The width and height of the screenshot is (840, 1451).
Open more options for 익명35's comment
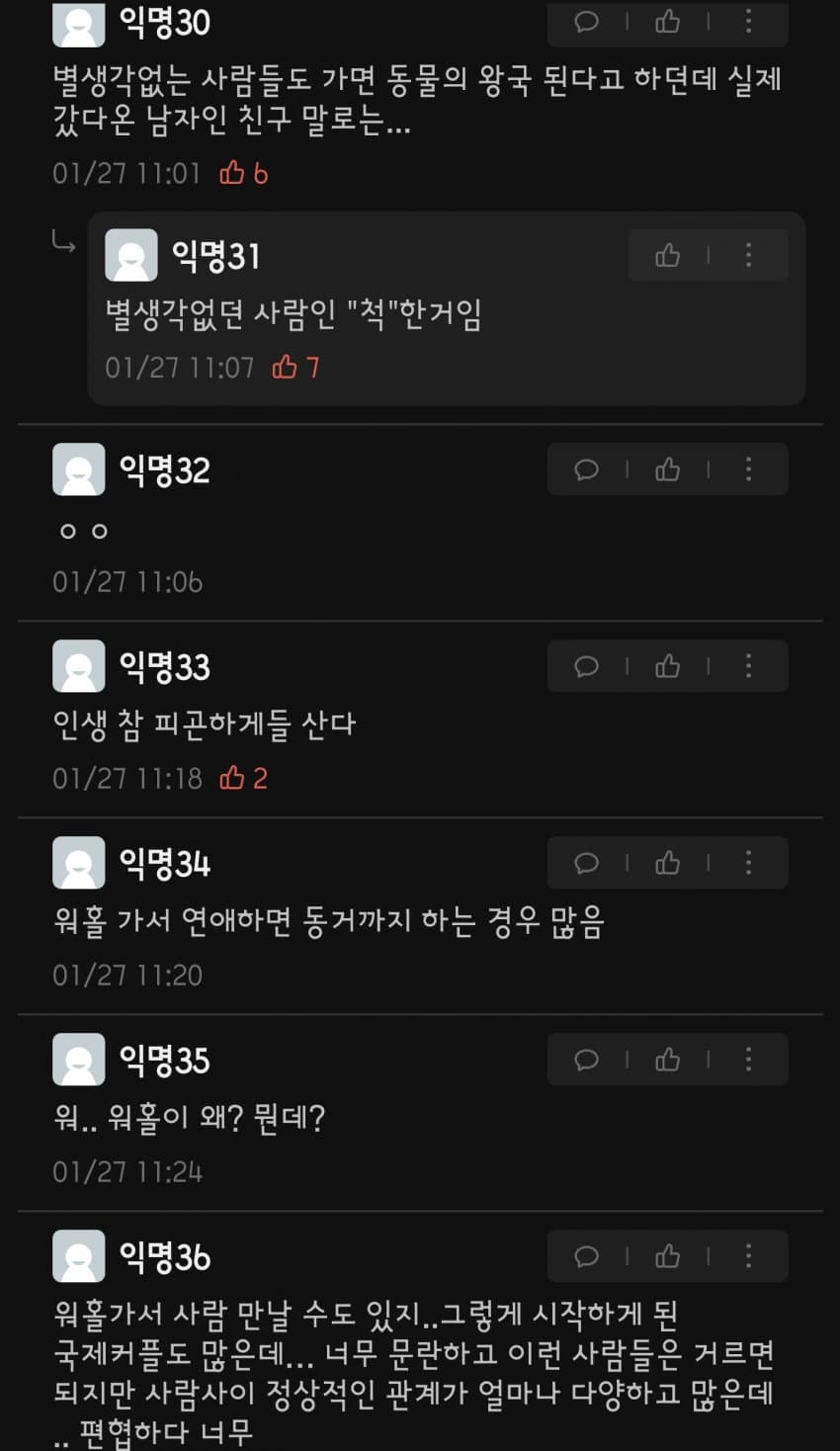pos(748,1060)
